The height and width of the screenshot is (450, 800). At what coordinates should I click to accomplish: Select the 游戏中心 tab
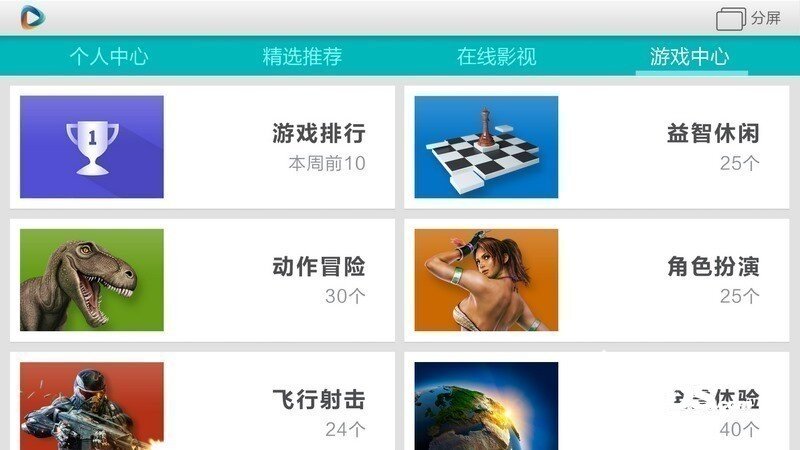pyautogui.click(x=690, y=56)
